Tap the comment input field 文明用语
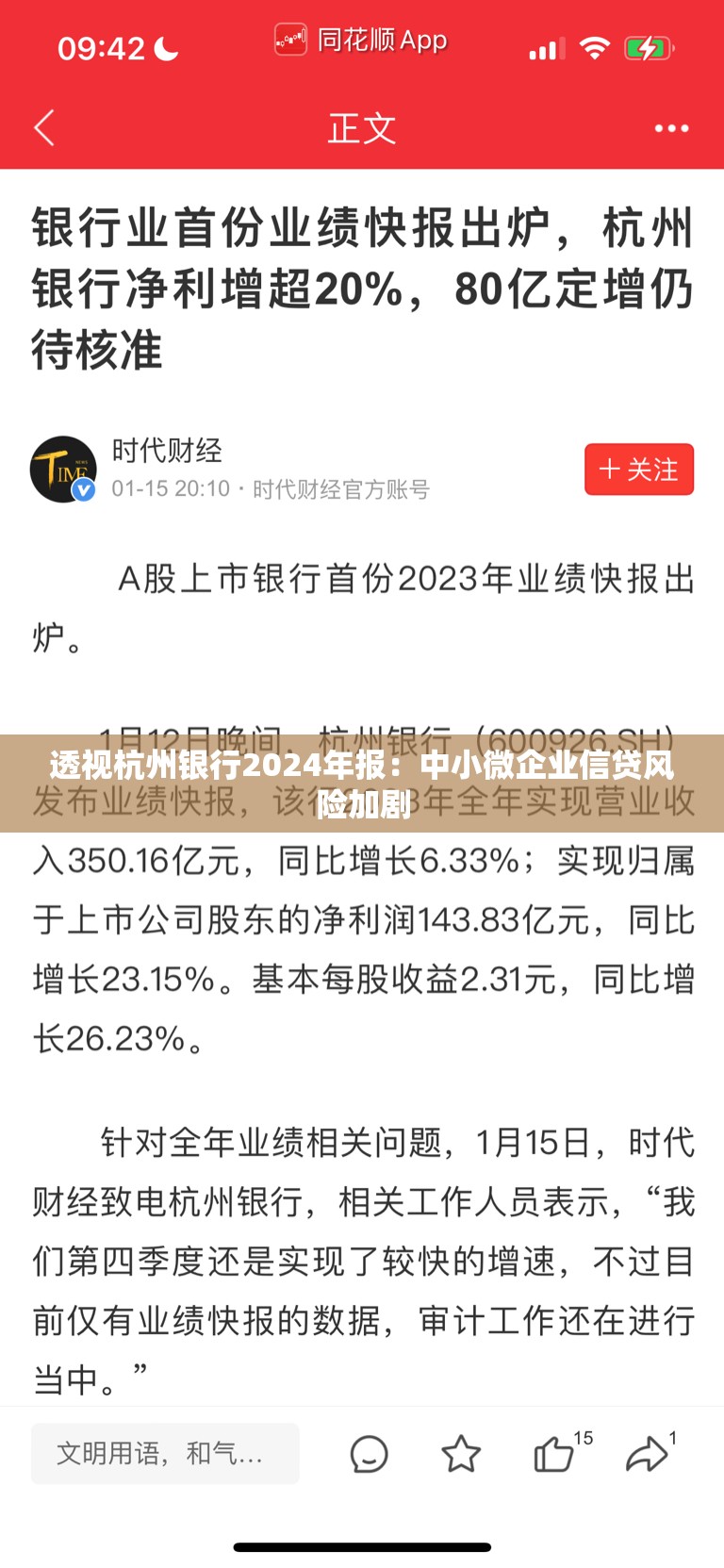724x1568 pixels. 165,1454
